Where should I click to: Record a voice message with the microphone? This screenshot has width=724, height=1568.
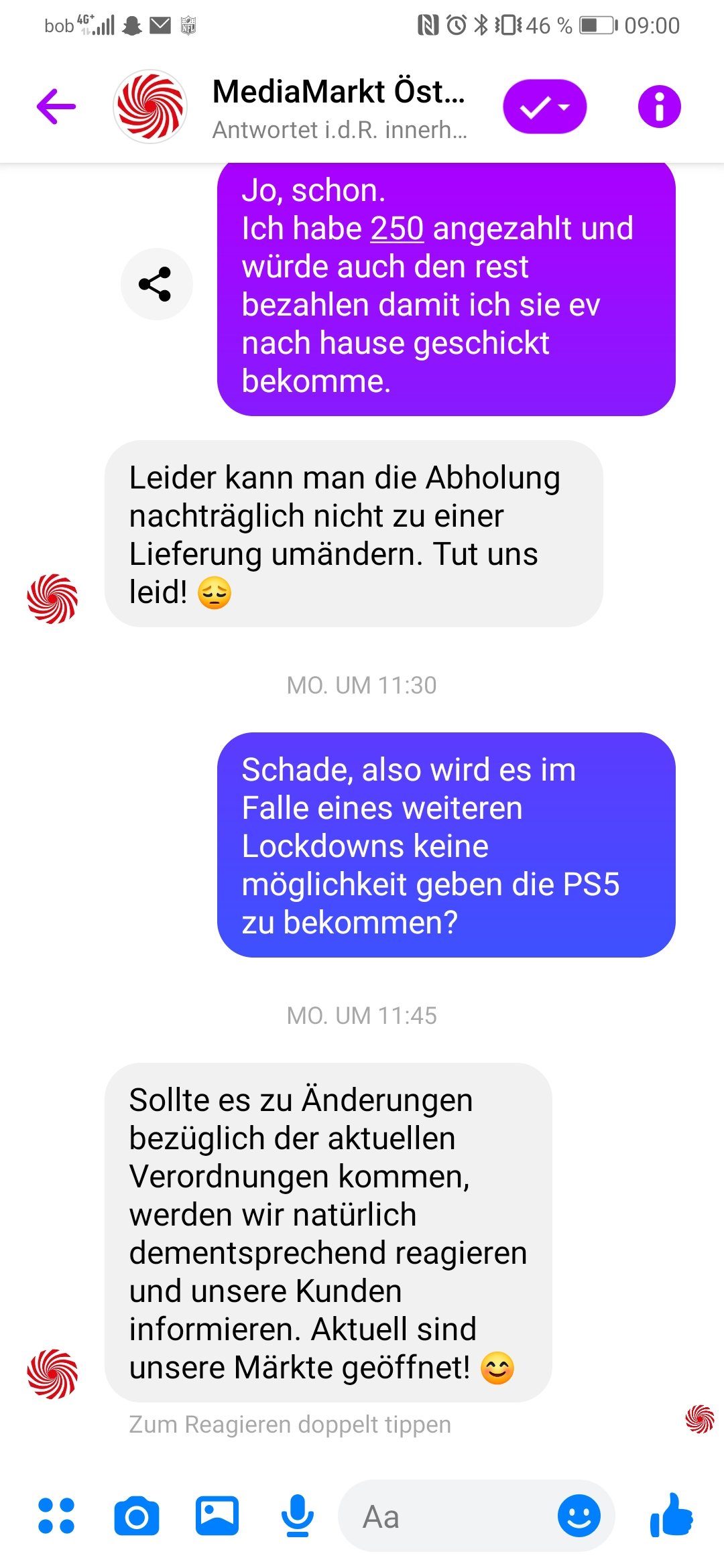297,1516
